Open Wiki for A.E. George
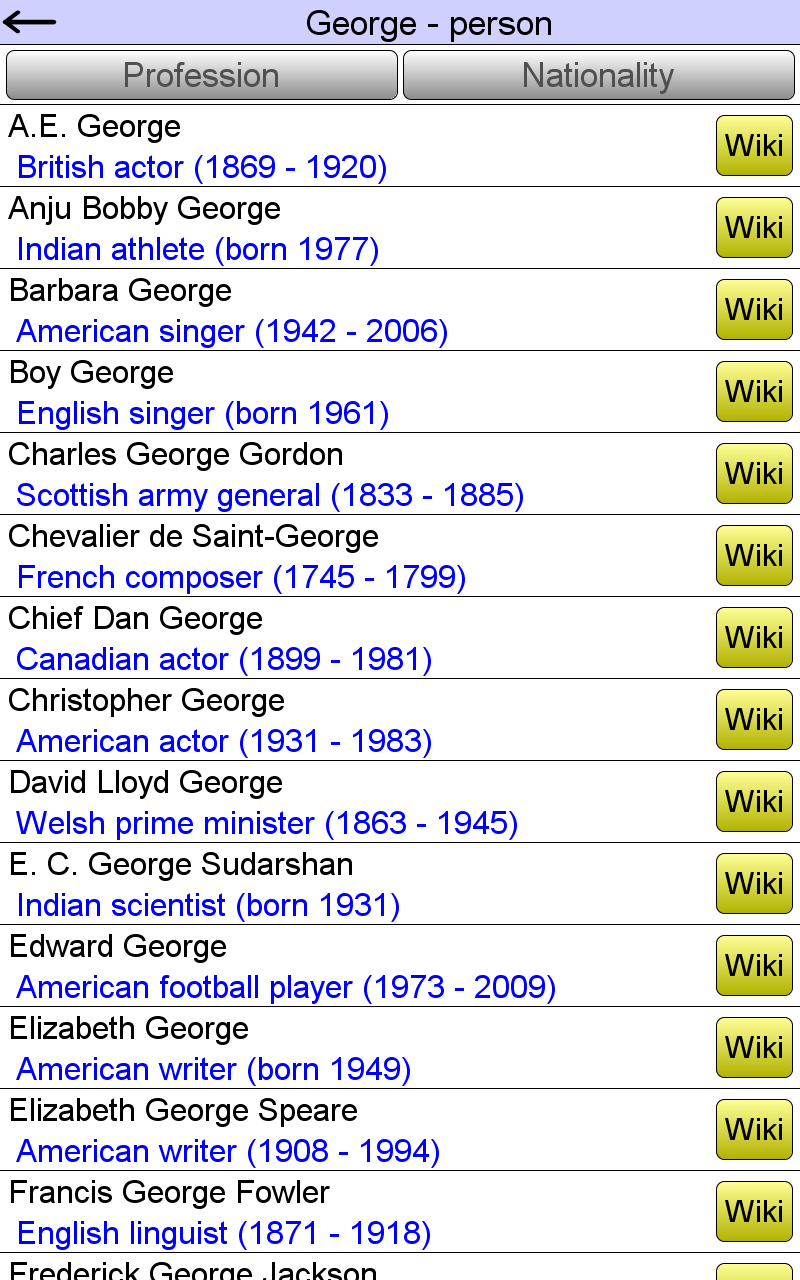800x1280 pixels. pos(754,146)
